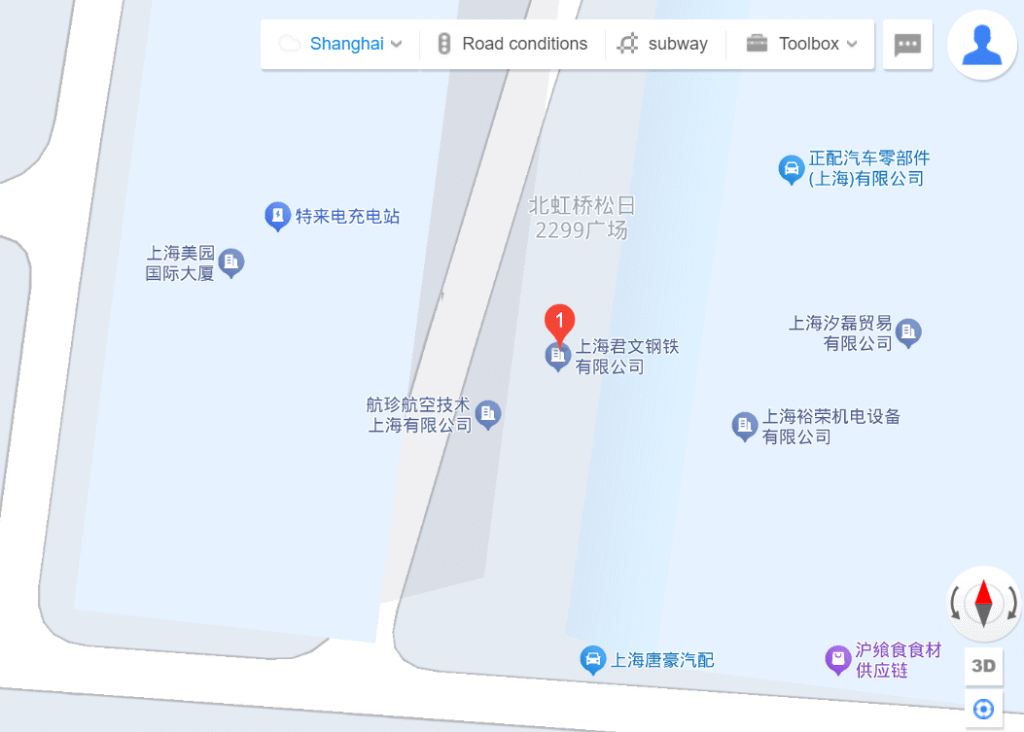Viewport: 1024px width, 732px height.
Task: Open the user profile avatar
Action: point(981,45)
